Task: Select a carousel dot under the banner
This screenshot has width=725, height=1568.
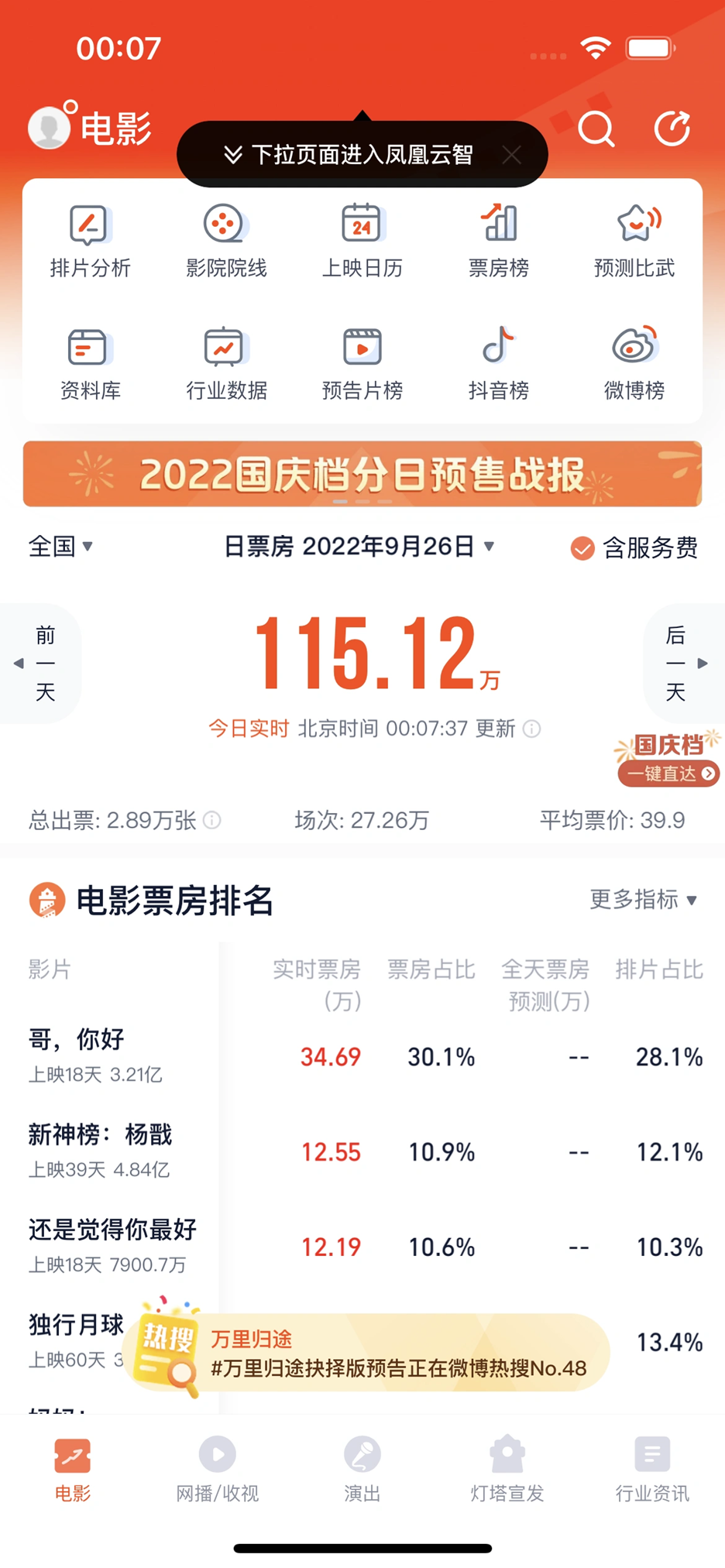Action: pyautogui.click(x=361, y=501)
